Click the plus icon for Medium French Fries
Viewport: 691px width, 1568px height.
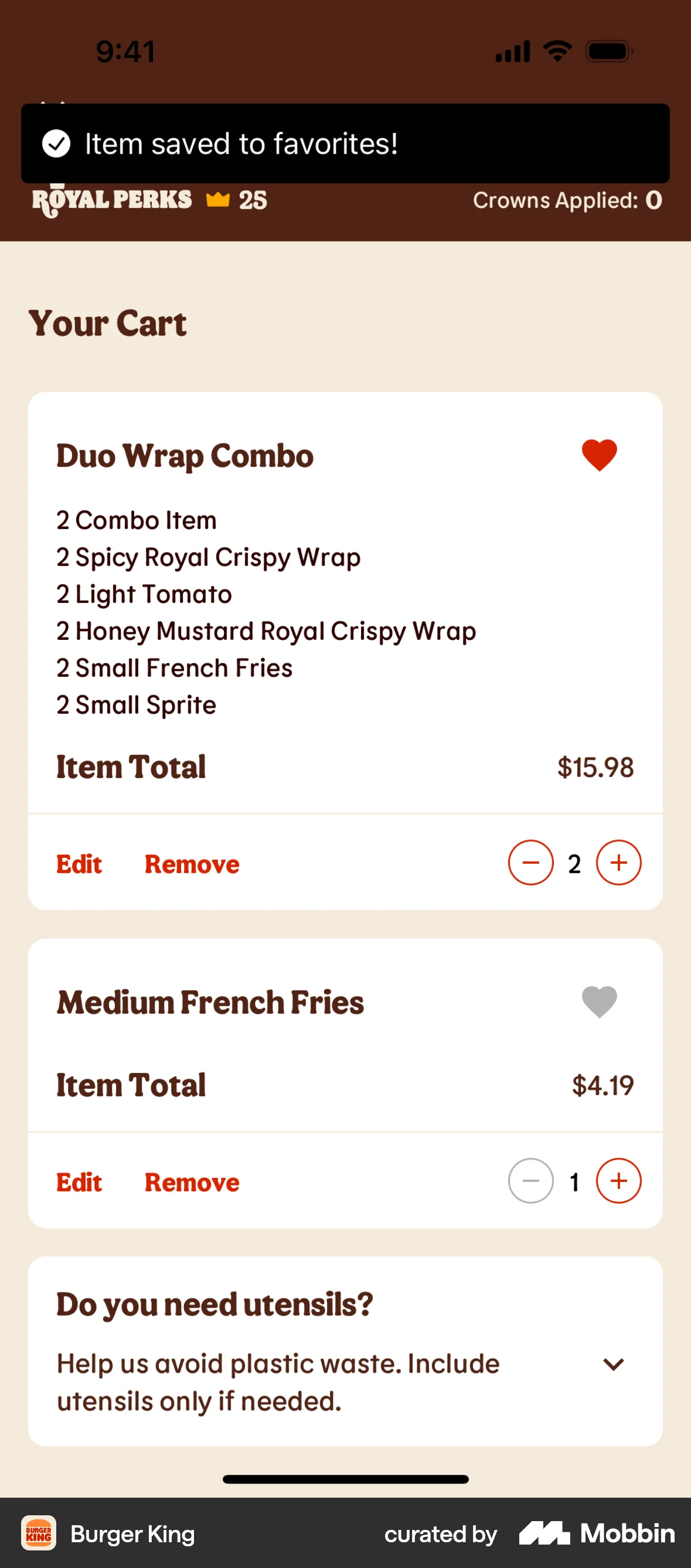click(618, 1180)
